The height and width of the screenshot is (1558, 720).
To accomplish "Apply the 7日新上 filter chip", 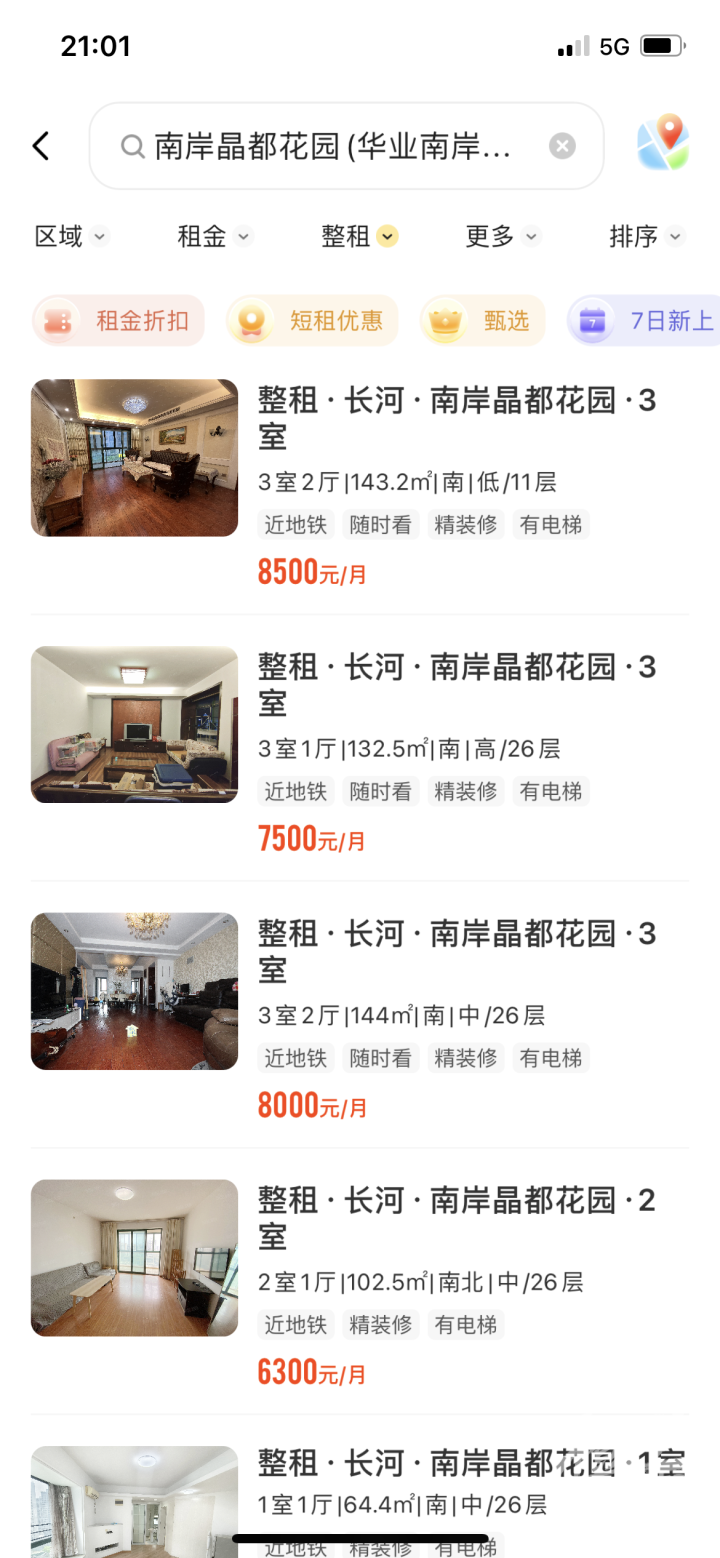I will tap(645, 321).
